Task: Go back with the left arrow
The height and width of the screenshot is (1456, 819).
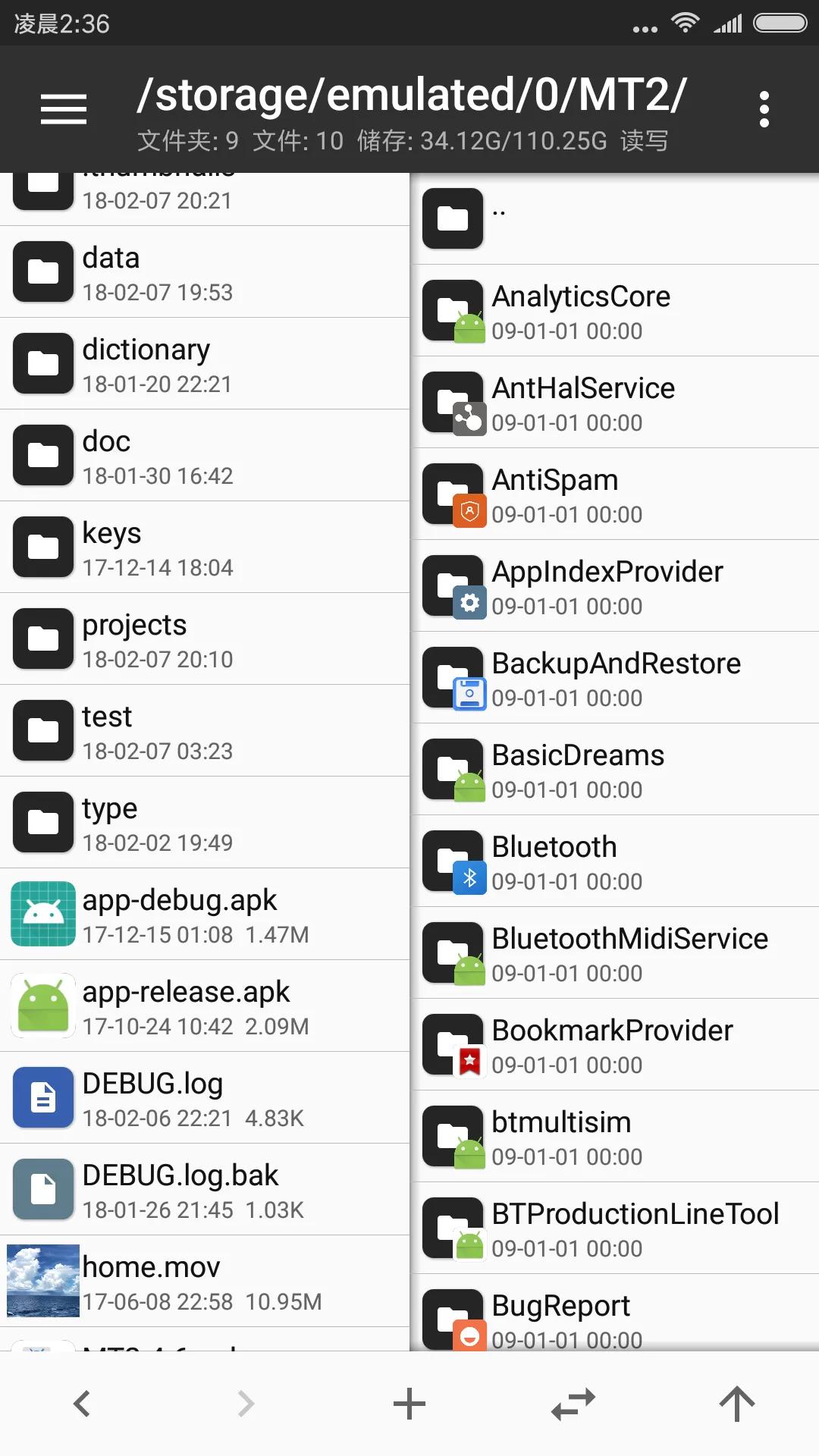Action: 82,1404
